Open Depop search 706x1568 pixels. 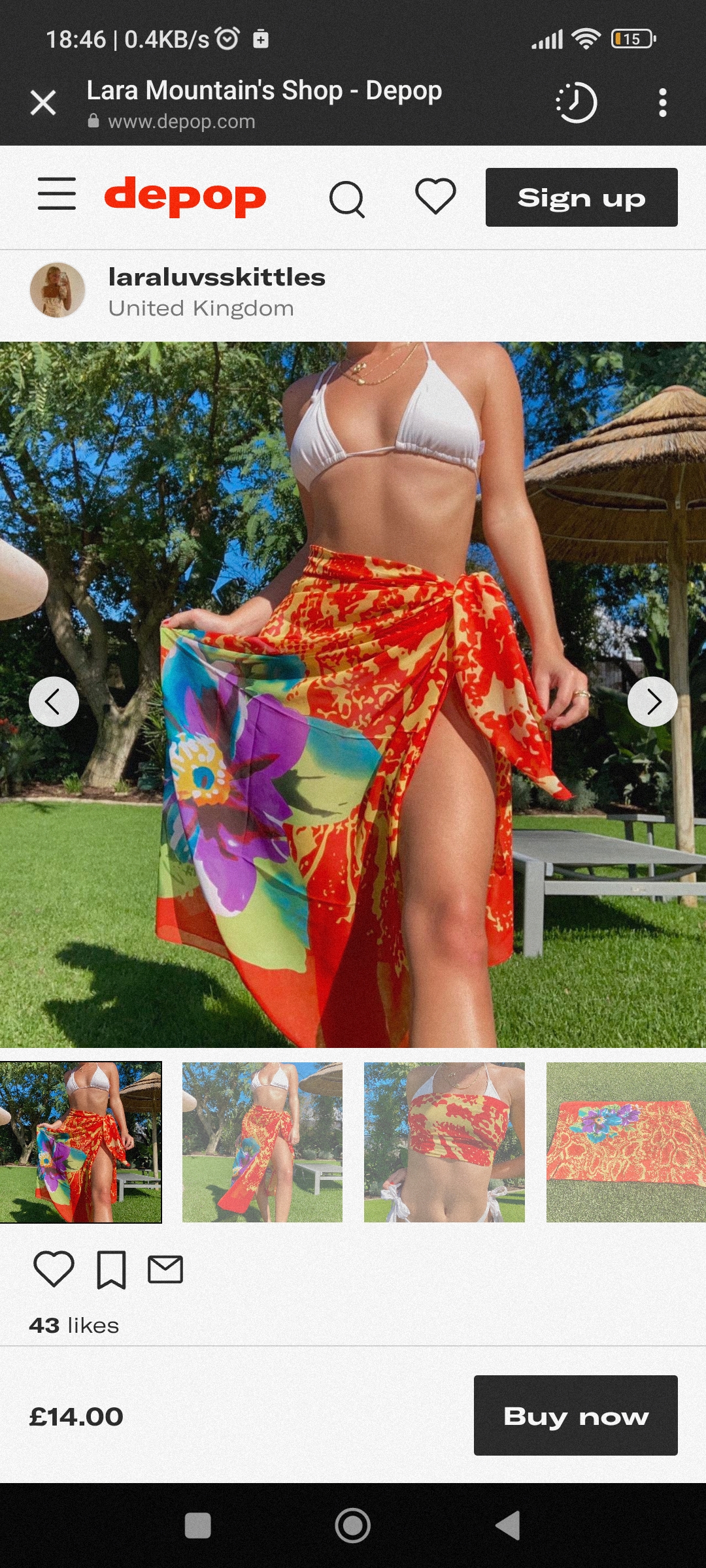tap(346, 198)
